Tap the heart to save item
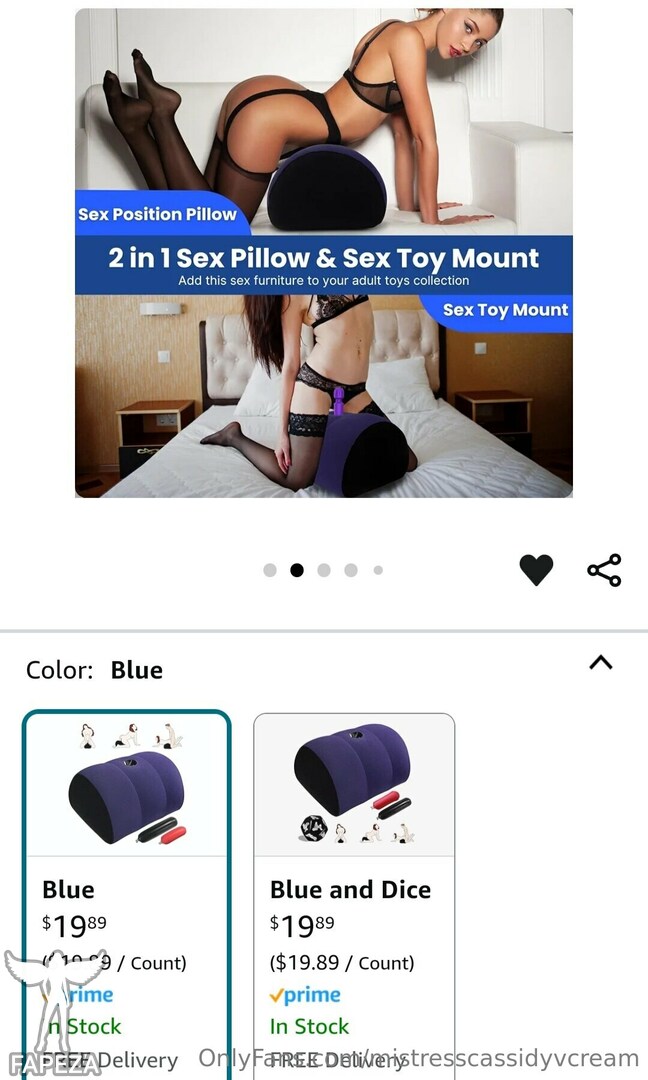648x1080 pixels. coord(536,570)
